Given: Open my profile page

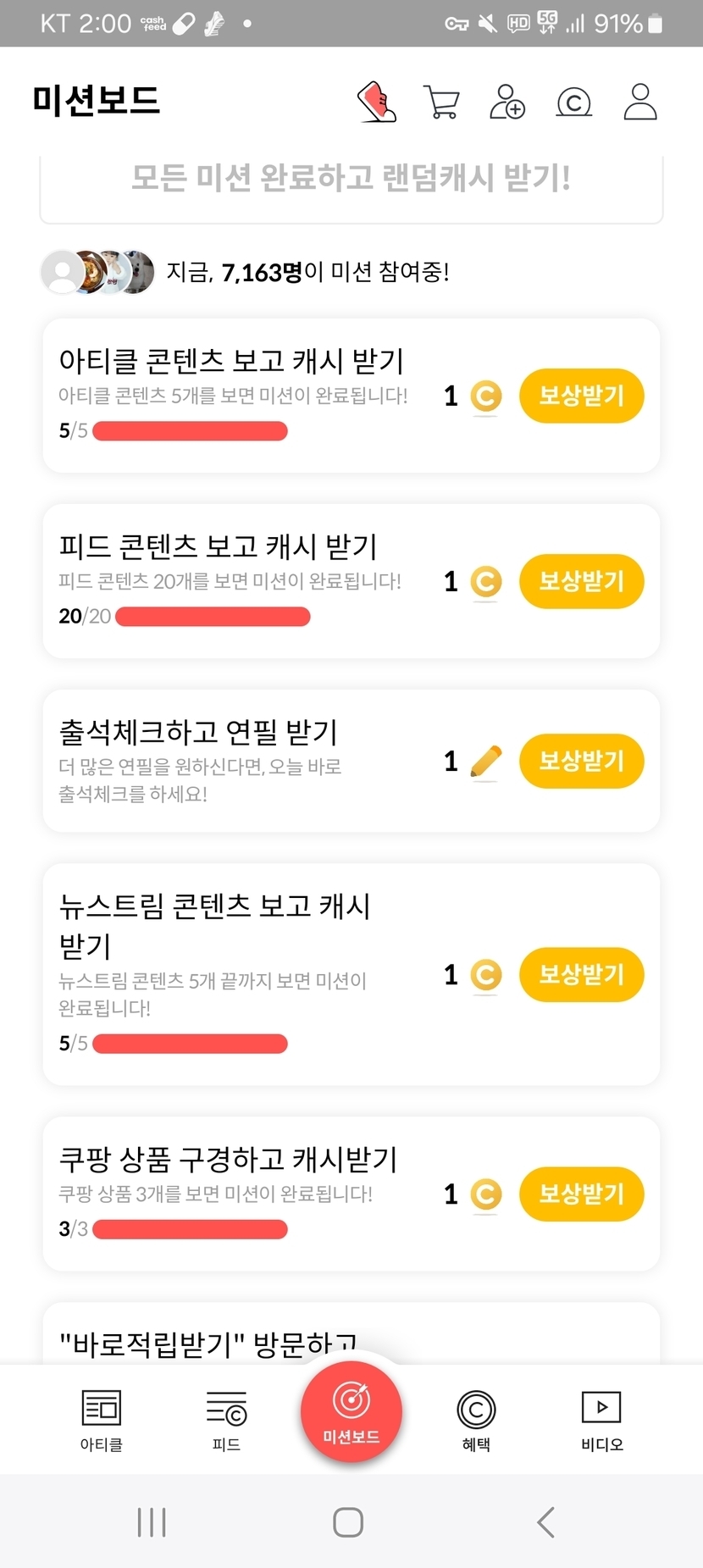Looking at the screenshot, I should pos(639,103).
